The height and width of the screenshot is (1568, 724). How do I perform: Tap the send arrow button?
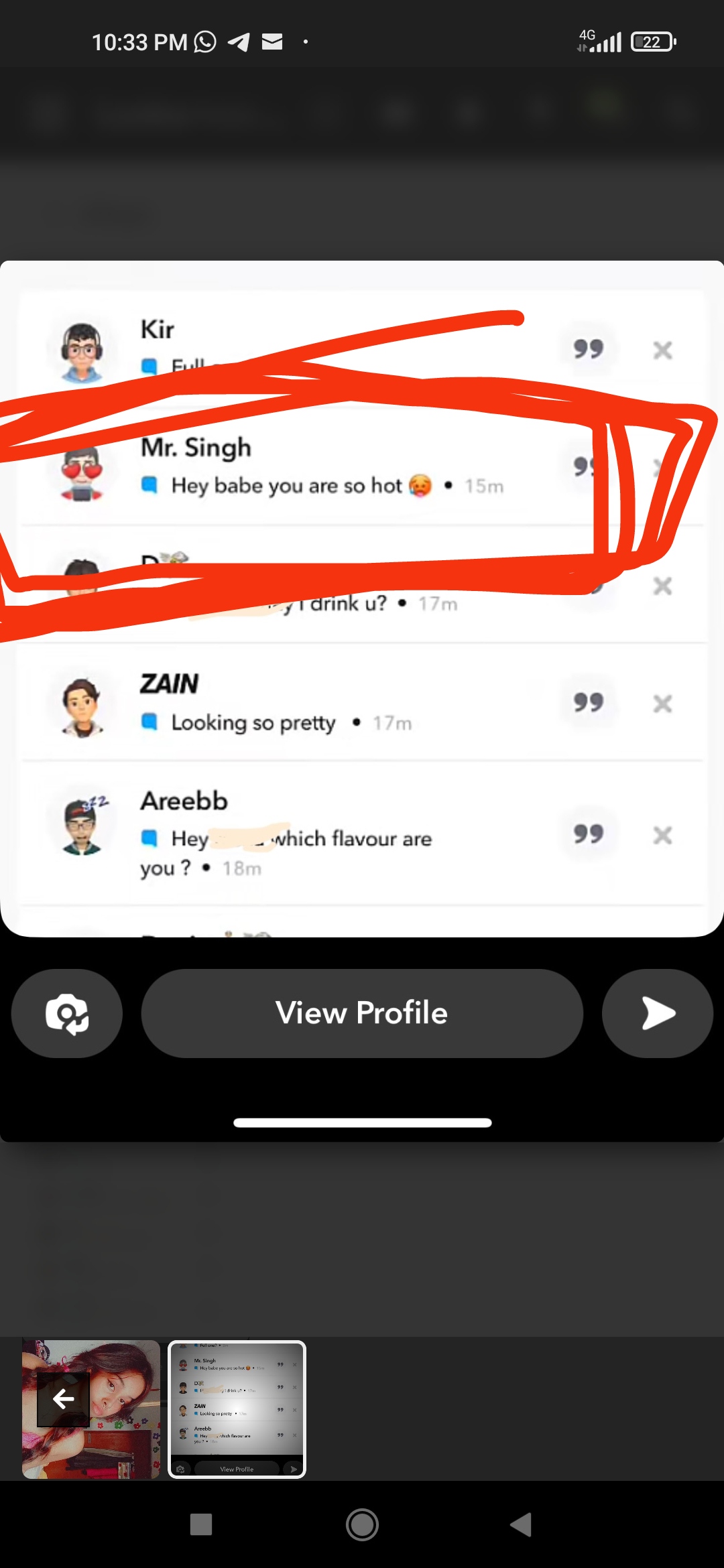pos(657,1013)
